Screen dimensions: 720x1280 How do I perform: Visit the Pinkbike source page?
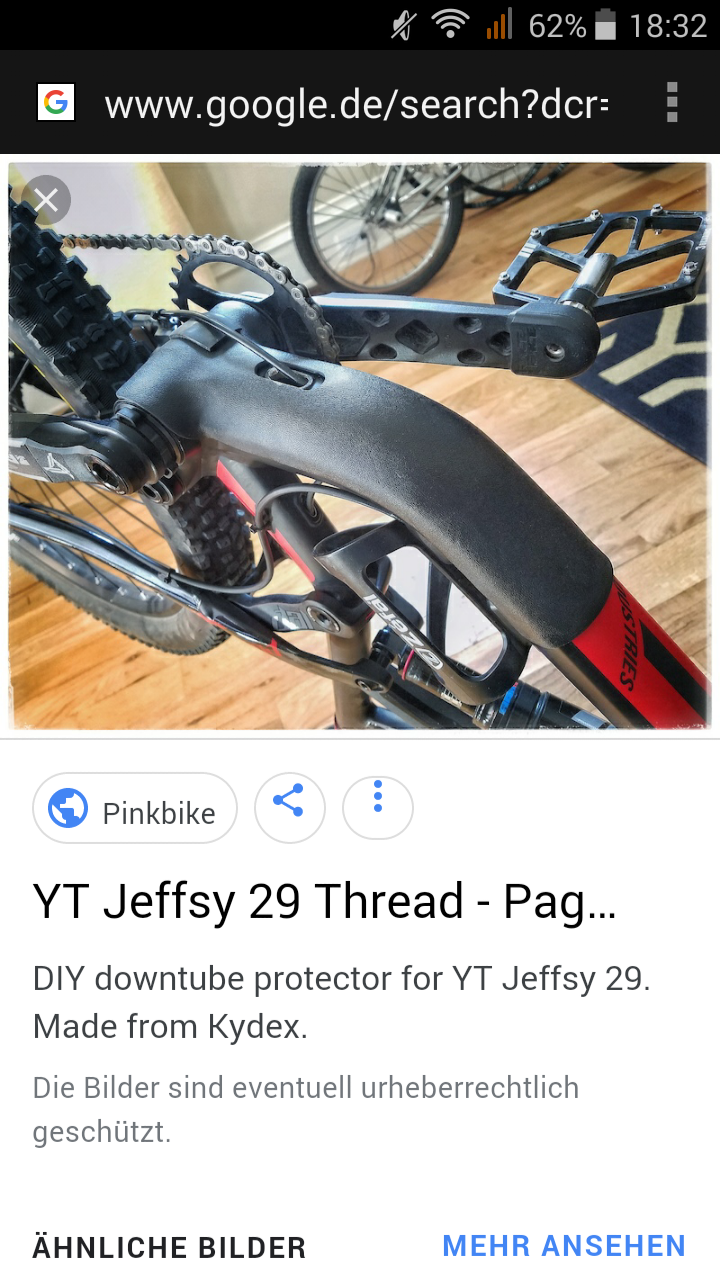coord(135,809)
